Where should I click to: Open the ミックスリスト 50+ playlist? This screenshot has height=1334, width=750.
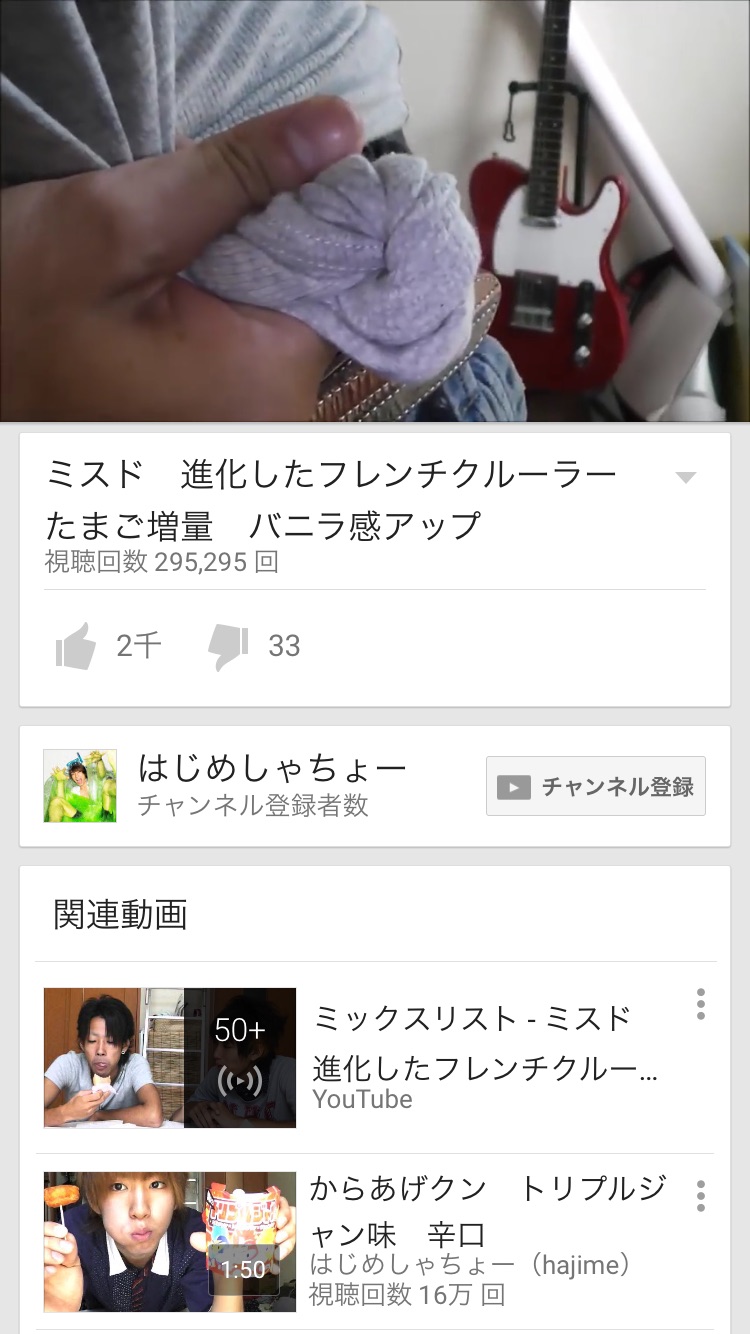[170, 1058]
